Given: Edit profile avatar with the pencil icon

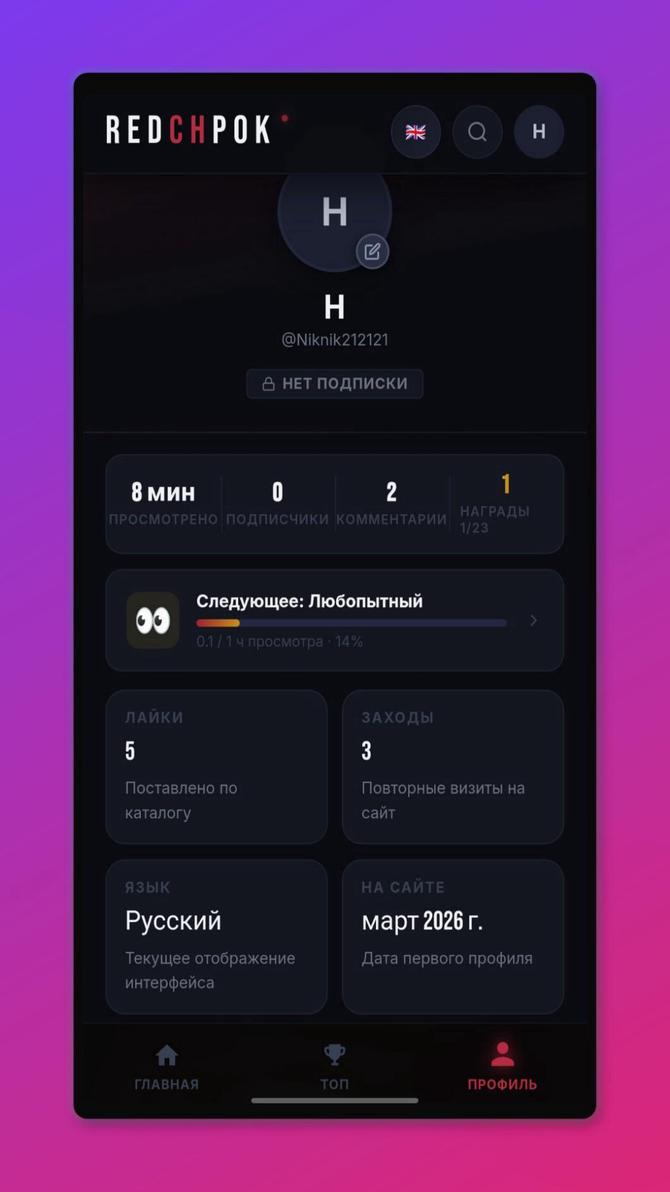Looking at the screenshot, I should 373,251.
